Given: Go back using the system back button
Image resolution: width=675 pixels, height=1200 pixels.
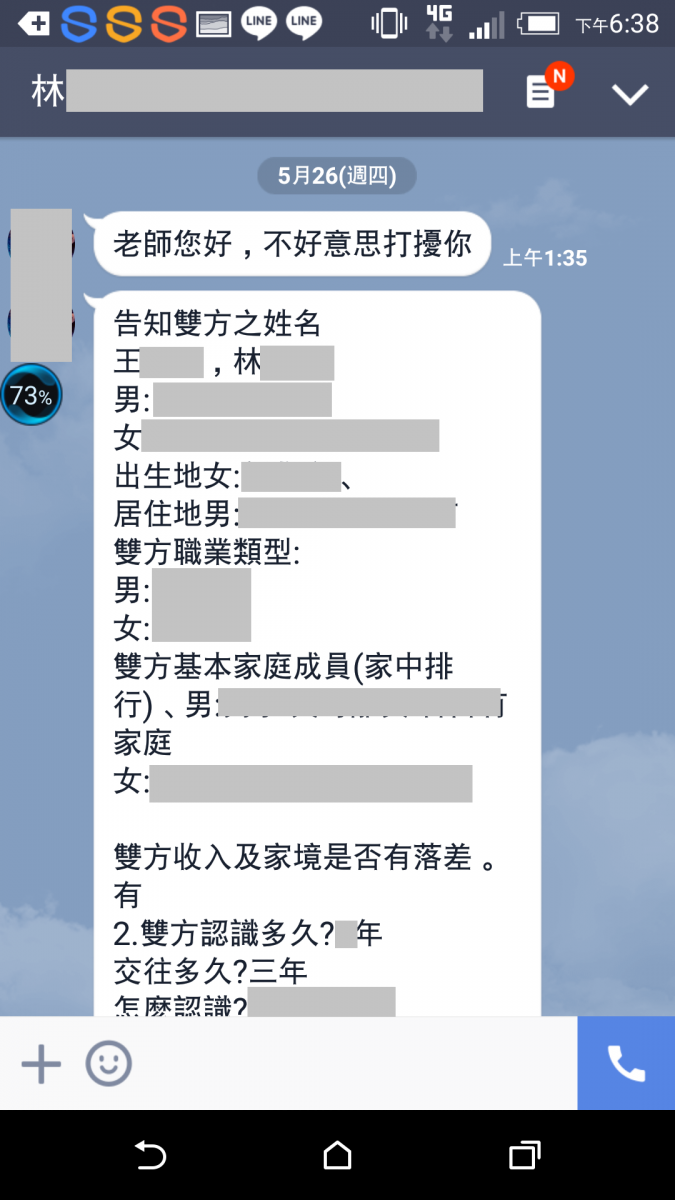Looking at the screenshot, I should click(150, 1156).
